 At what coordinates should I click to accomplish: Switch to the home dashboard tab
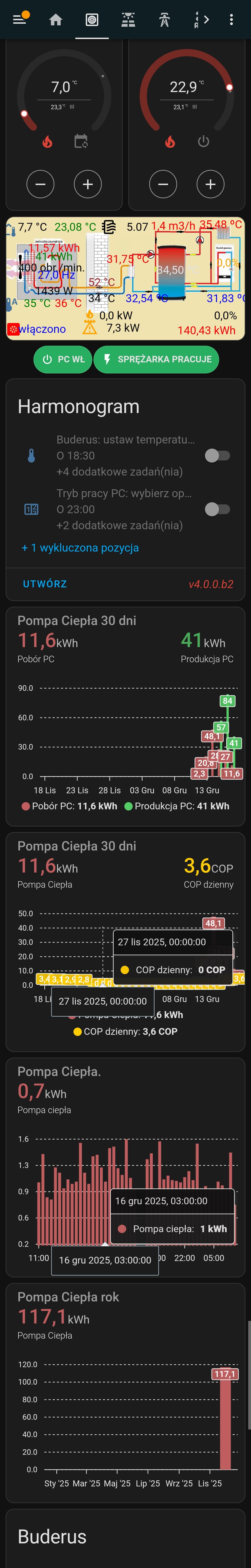pyautogui.click(x=56, y=20)
